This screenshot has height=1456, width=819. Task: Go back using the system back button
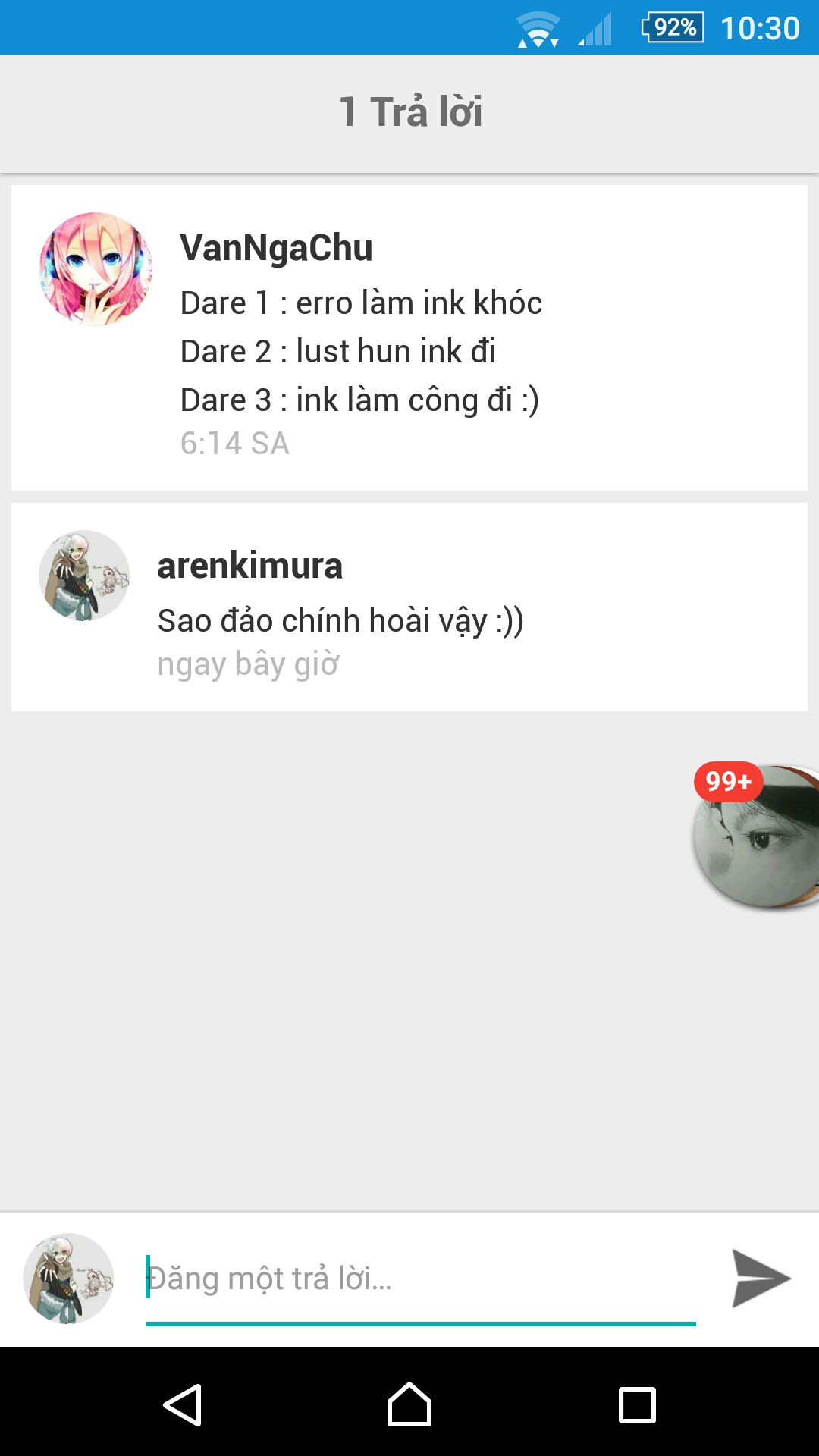182,1404
